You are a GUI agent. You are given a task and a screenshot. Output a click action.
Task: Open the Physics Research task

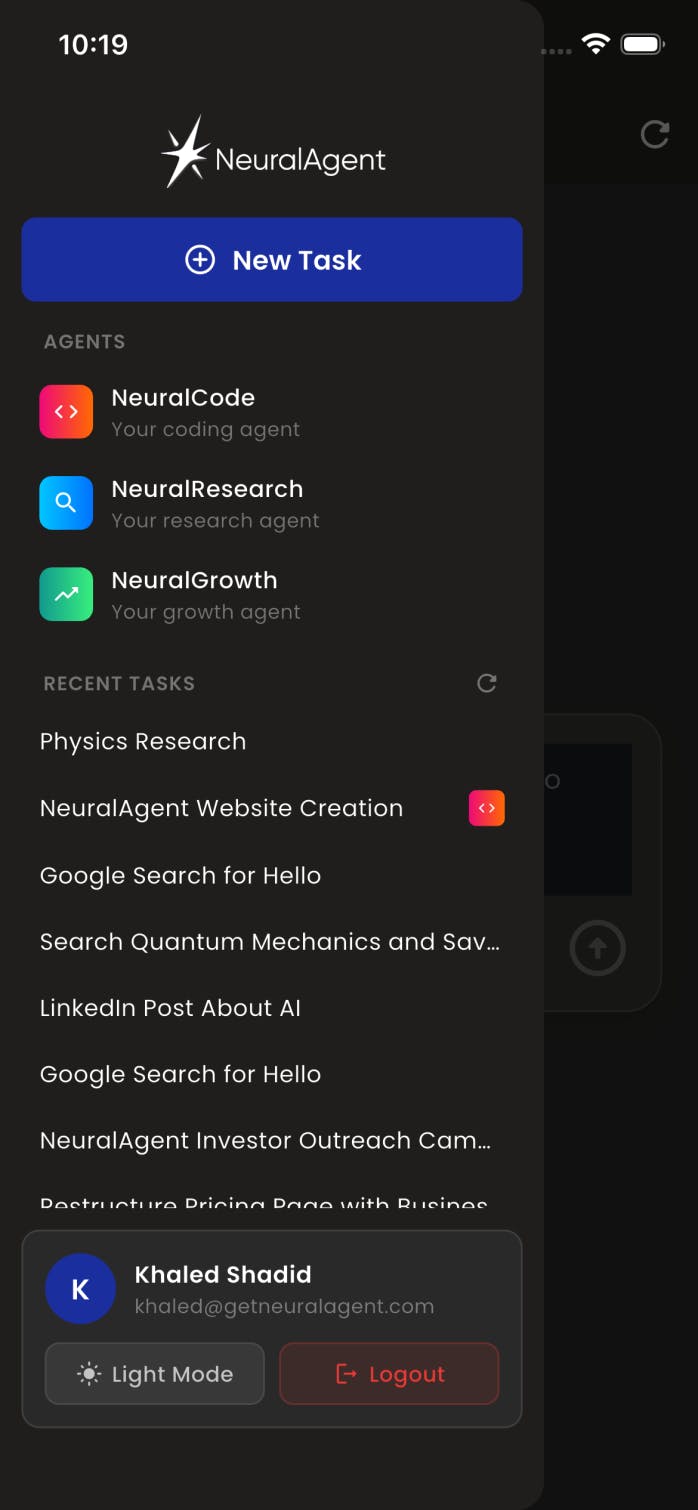(x=143, y=742)
